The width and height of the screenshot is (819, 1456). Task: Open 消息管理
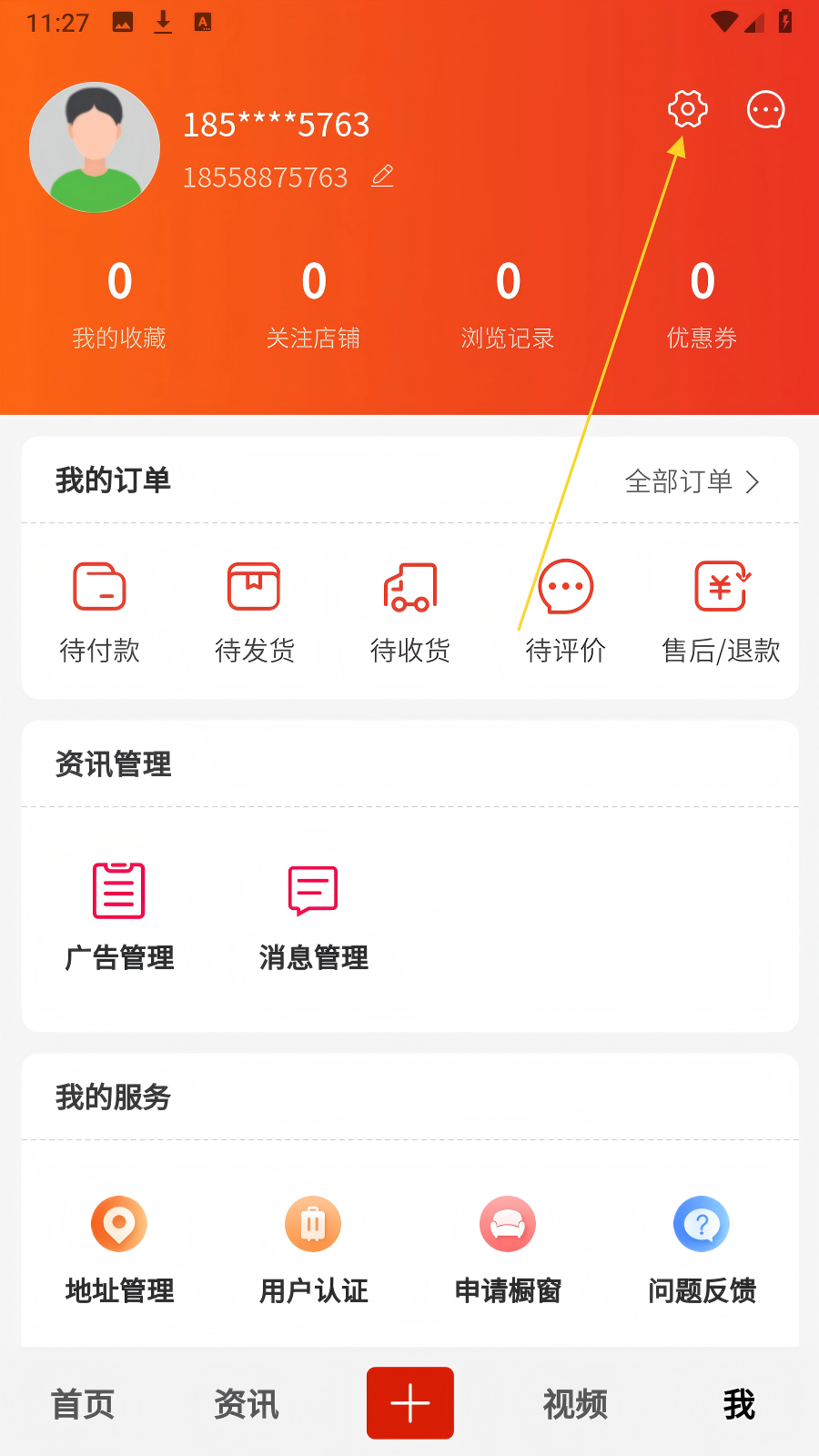pyautogui.click(x=313, y=915)
